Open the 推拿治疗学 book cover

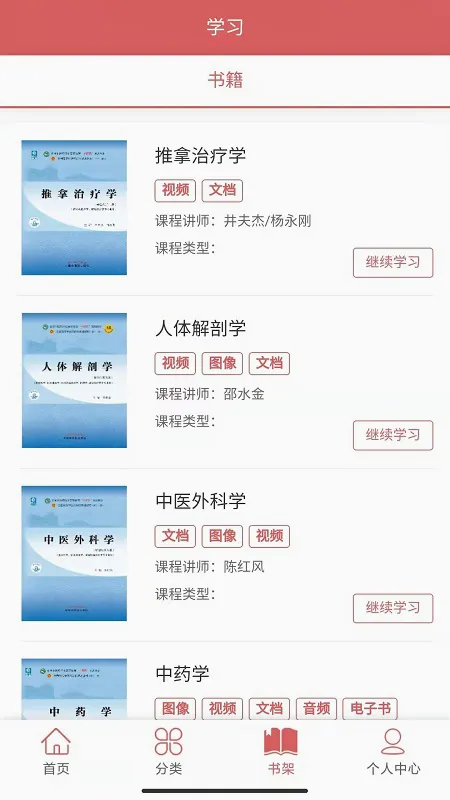pos(74,208)
